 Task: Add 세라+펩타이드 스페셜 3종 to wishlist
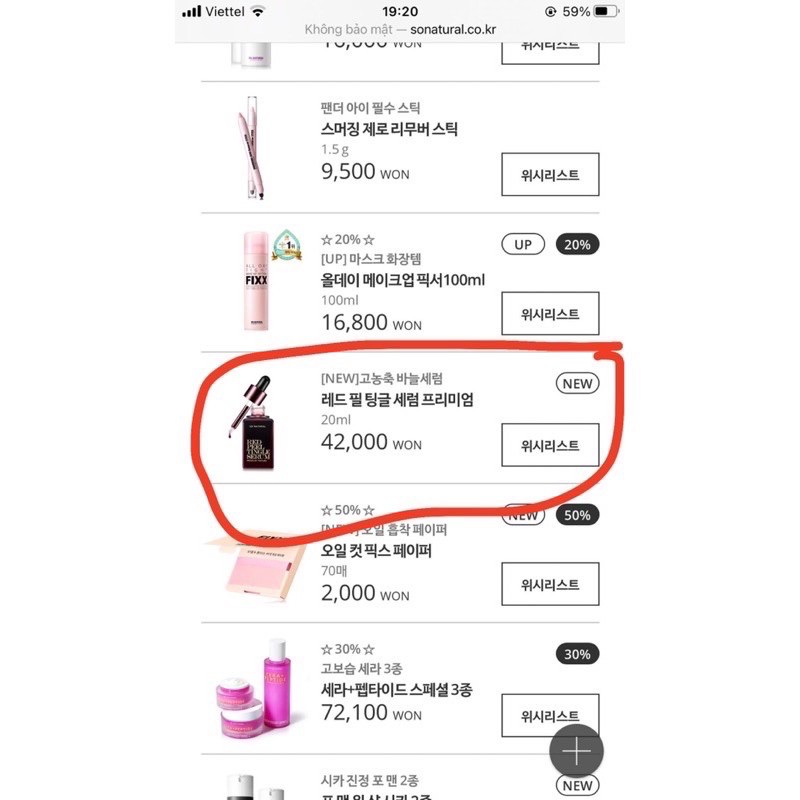tap(549, 715)
